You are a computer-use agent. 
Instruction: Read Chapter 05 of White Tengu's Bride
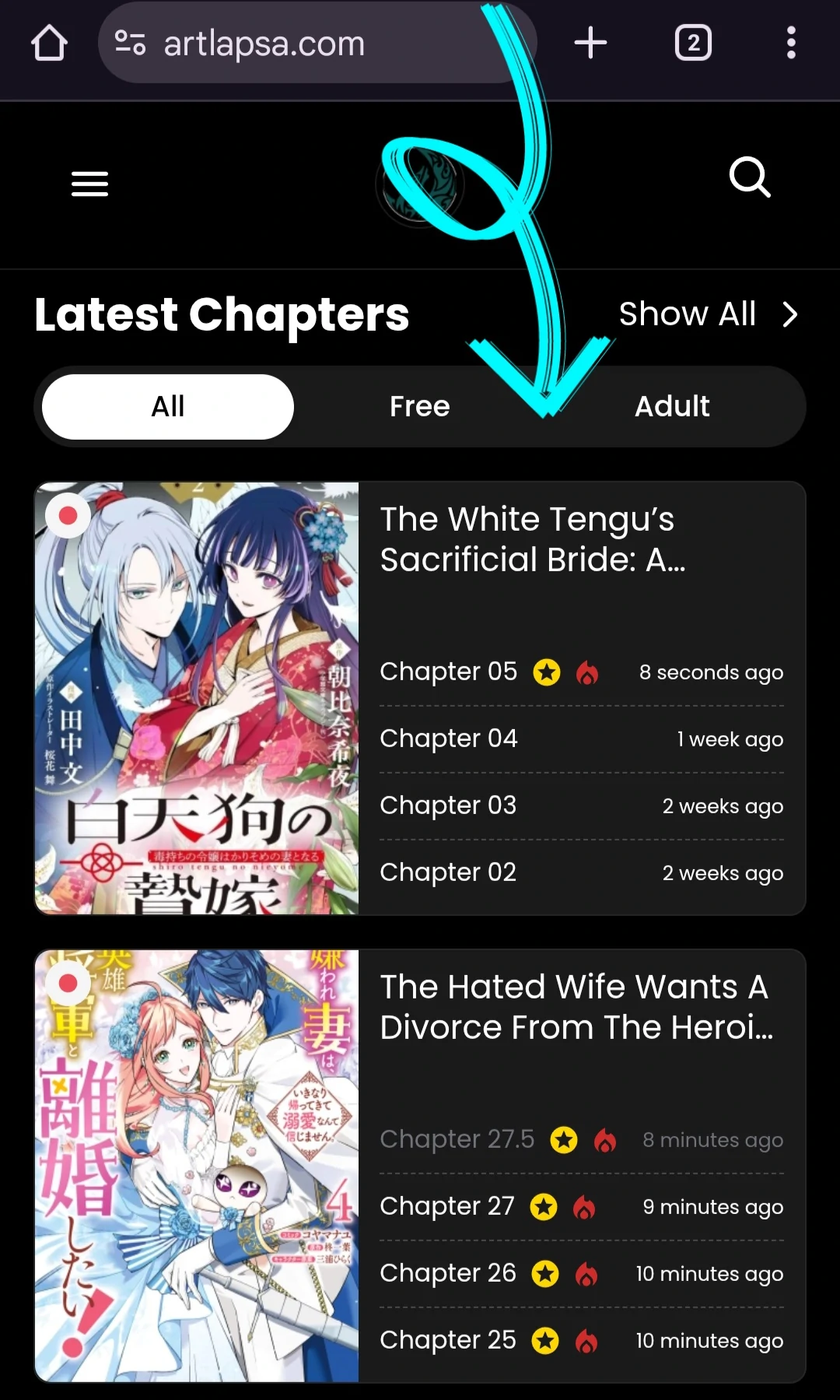(x=448, y=672)
